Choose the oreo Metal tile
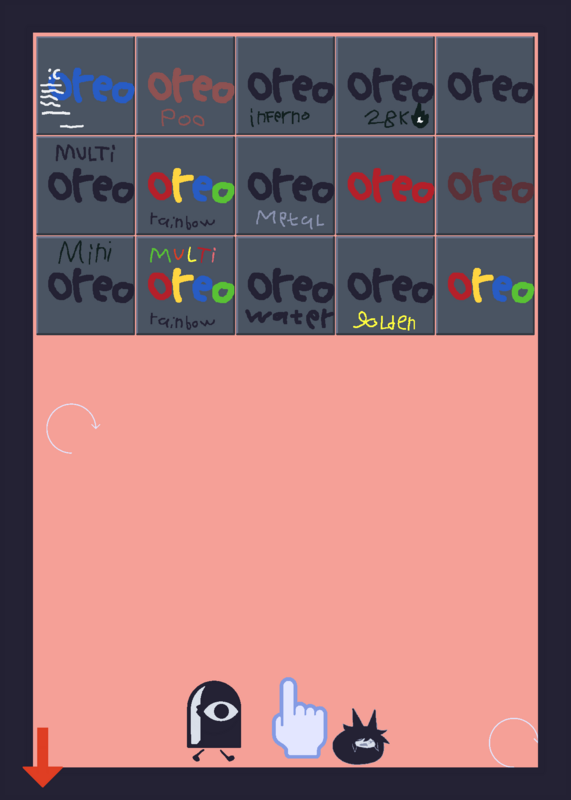The height and width of the screenshot is (800, 571). pos(285,186)
